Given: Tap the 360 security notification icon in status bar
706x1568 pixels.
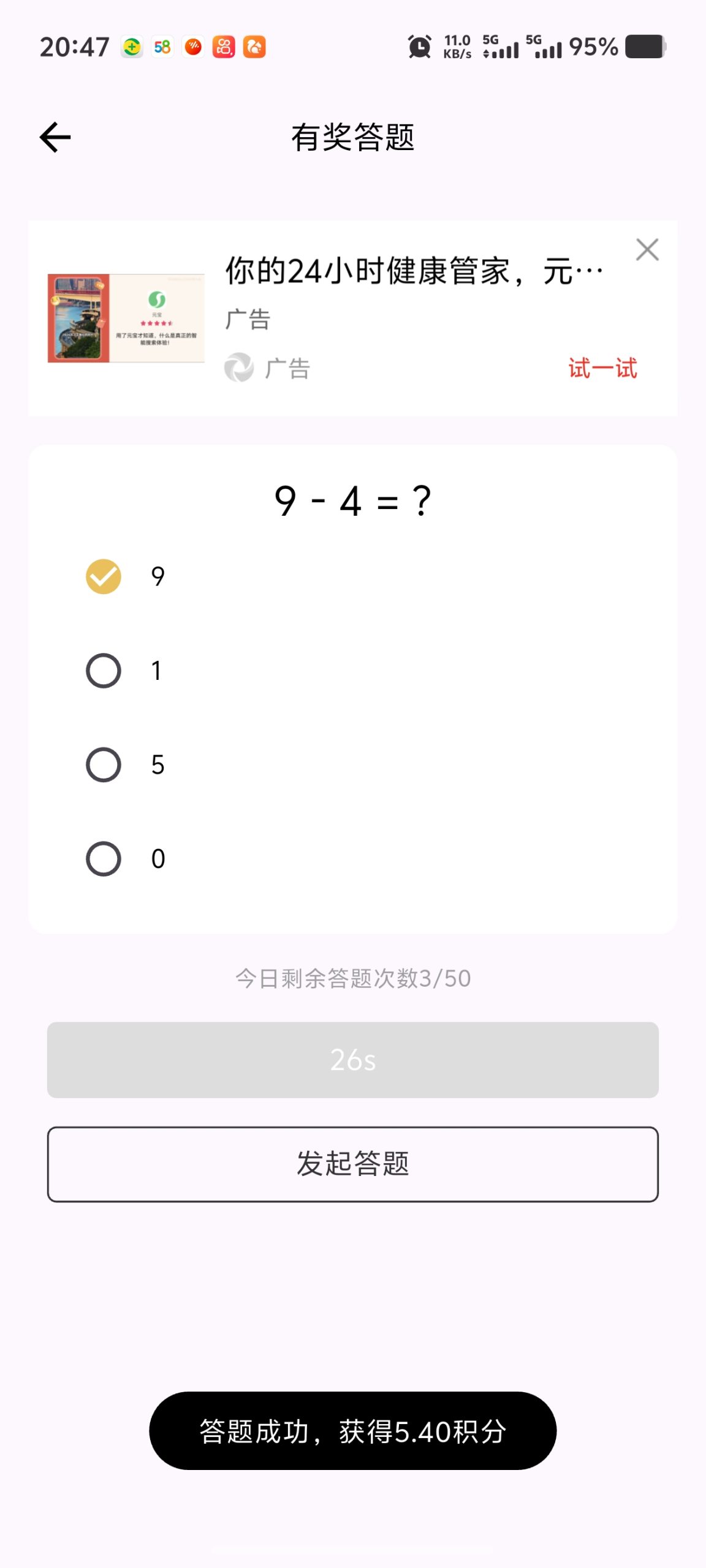Looking at the screenshot, I should point(131,47).
